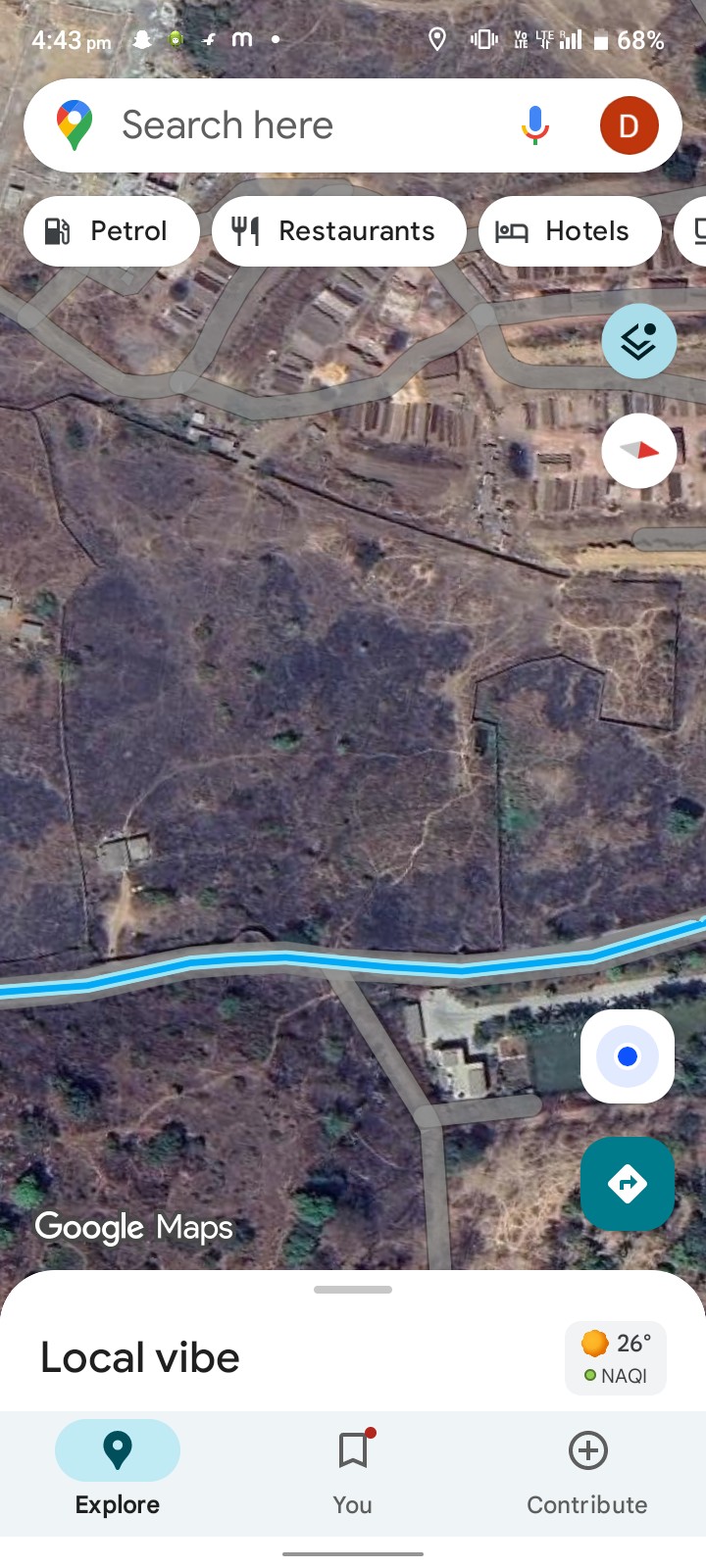View the weather and air quality card
The image size is (706, 1568).
tap(616, 1358)
